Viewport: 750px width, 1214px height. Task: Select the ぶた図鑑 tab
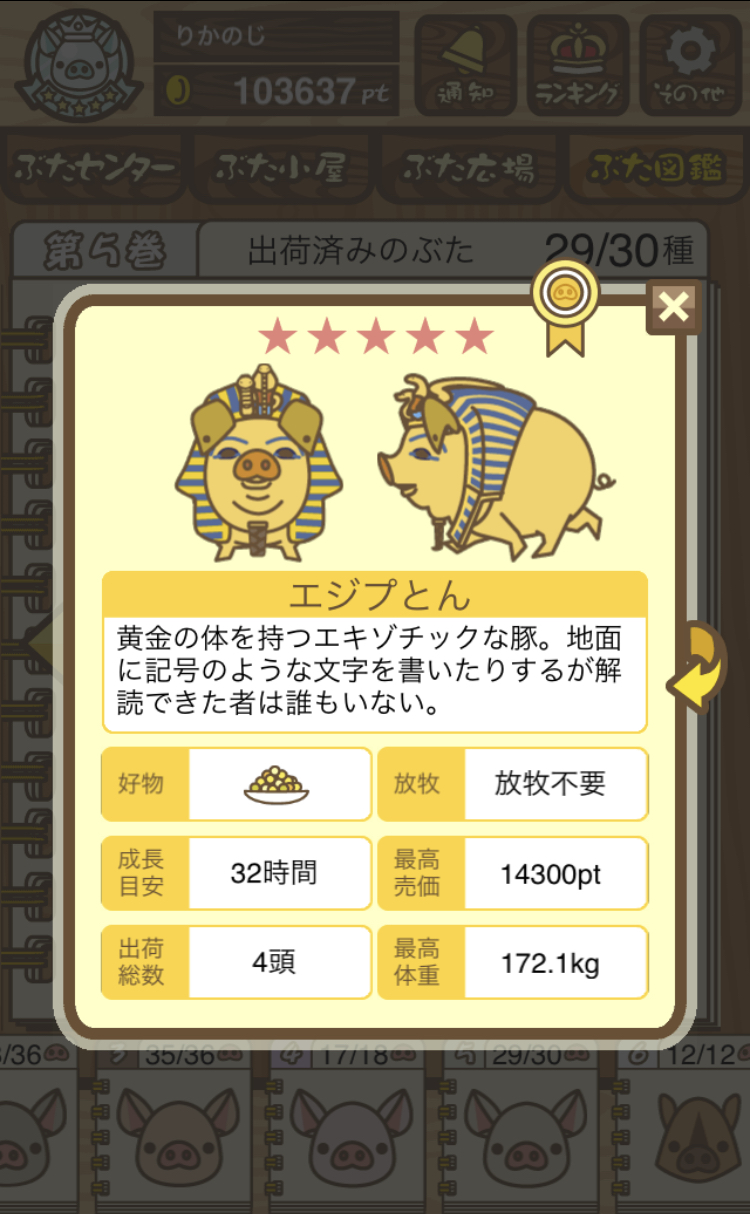tap(655, 168)
